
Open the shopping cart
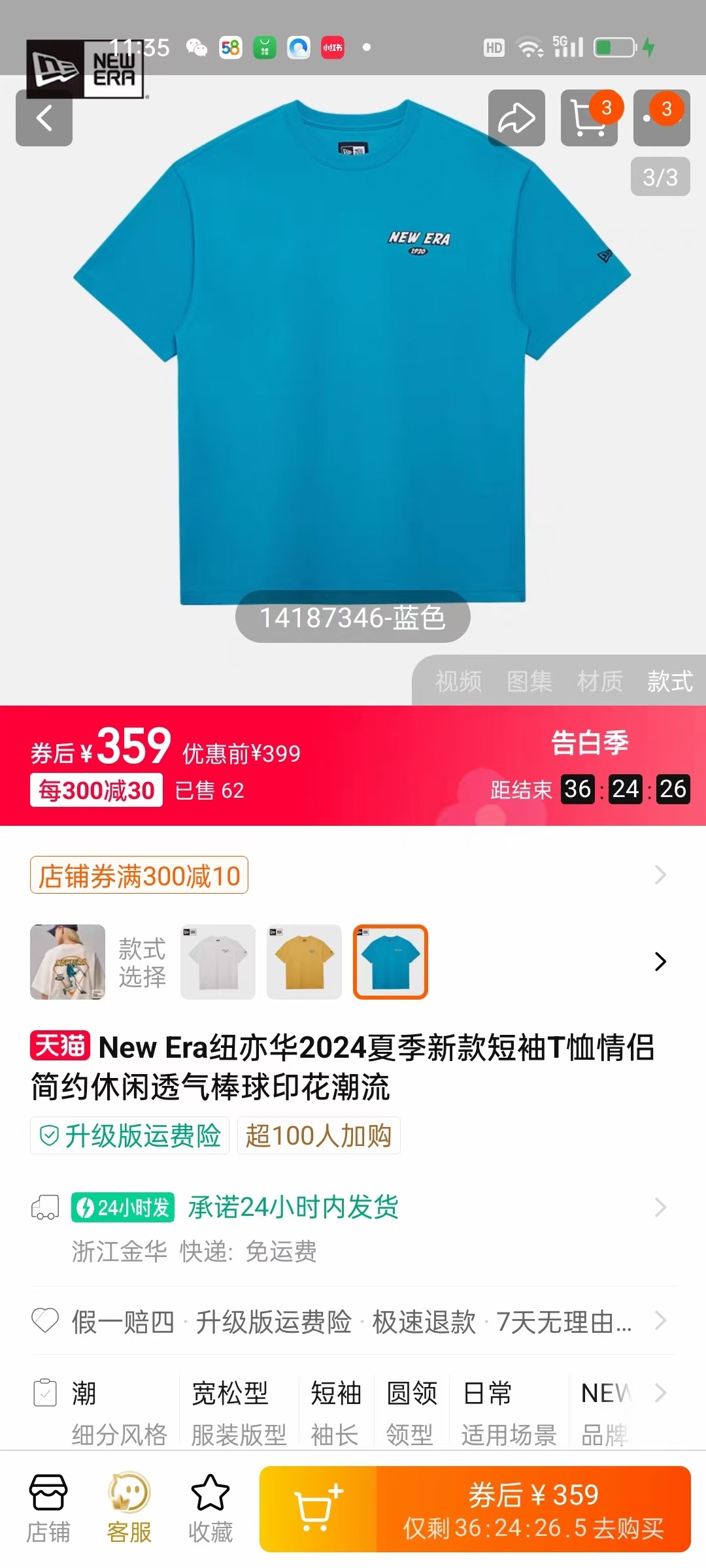pos(588,118)
